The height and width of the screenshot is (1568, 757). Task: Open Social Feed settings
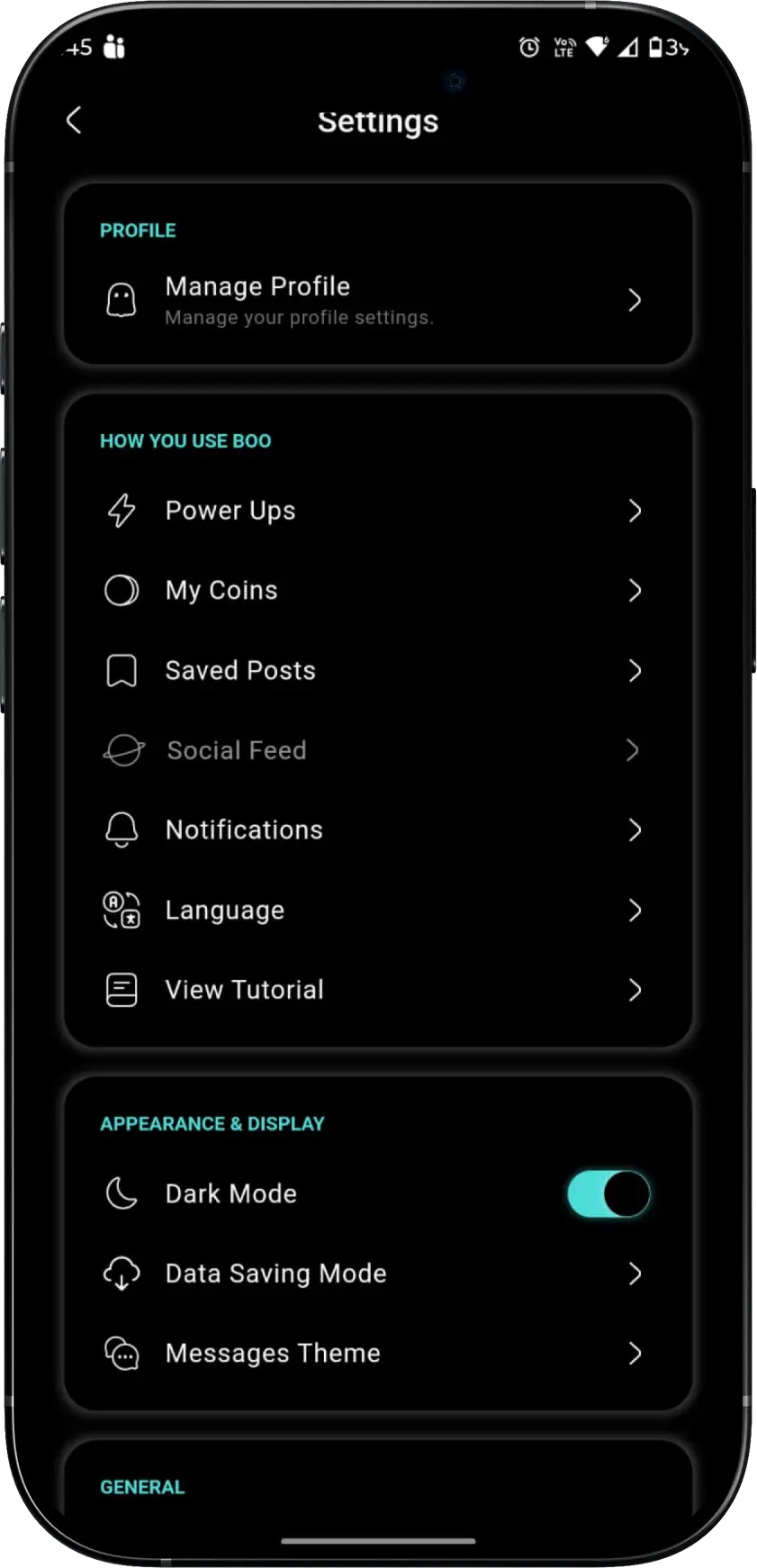[376, 750]
